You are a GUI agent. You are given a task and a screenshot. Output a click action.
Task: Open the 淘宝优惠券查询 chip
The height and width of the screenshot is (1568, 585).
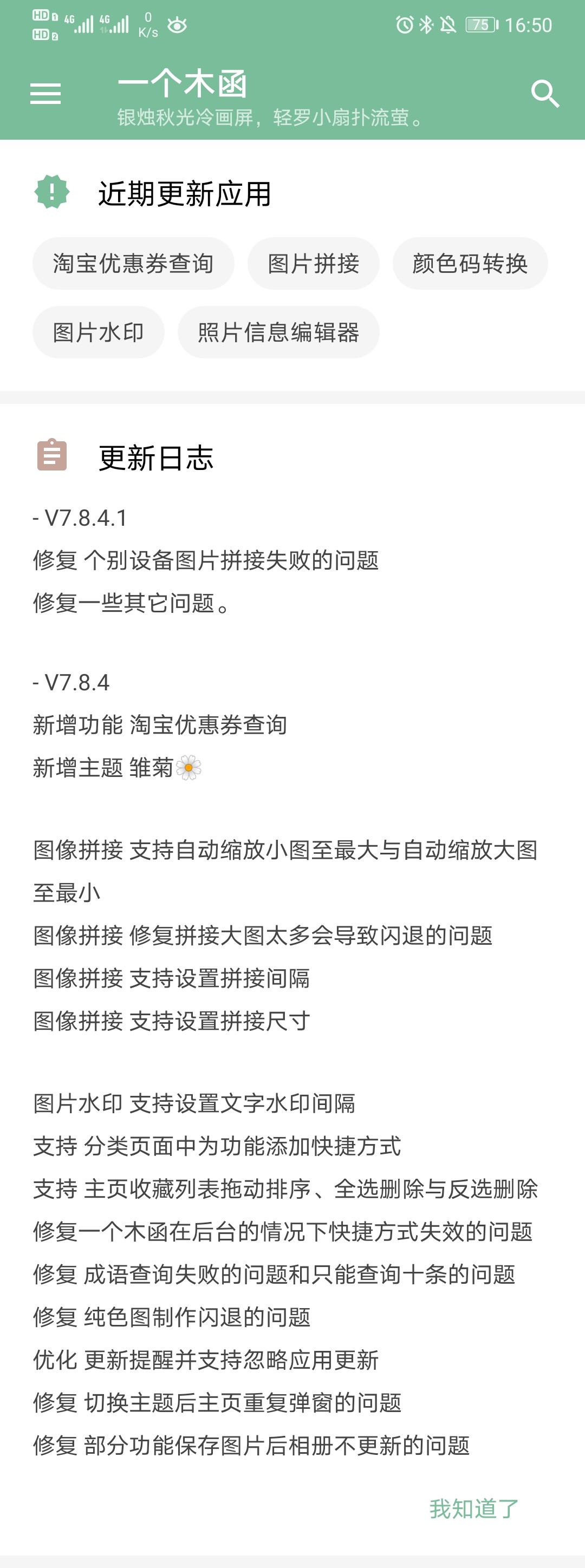click(133, 264)
